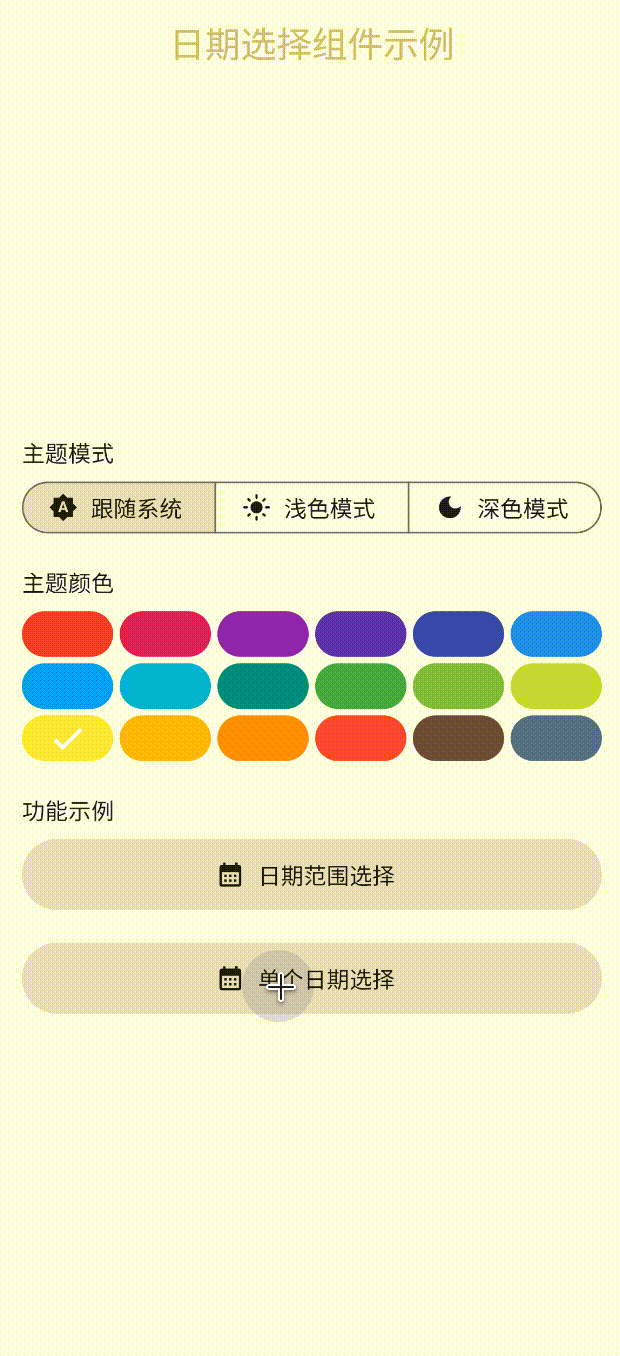Select the deep purple color swatch
The height and width of the screenshot is (1356, 620).
[360, 634]
